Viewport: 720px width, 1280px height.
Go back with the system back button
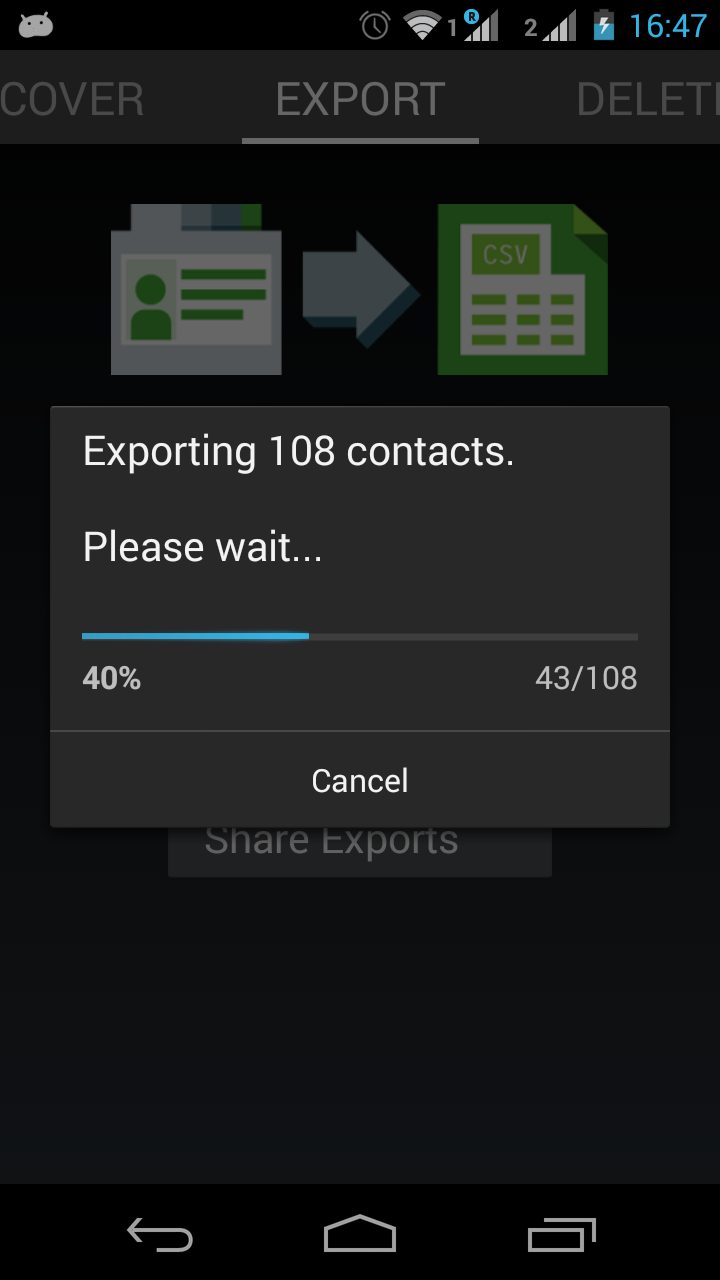(160, 1234)
